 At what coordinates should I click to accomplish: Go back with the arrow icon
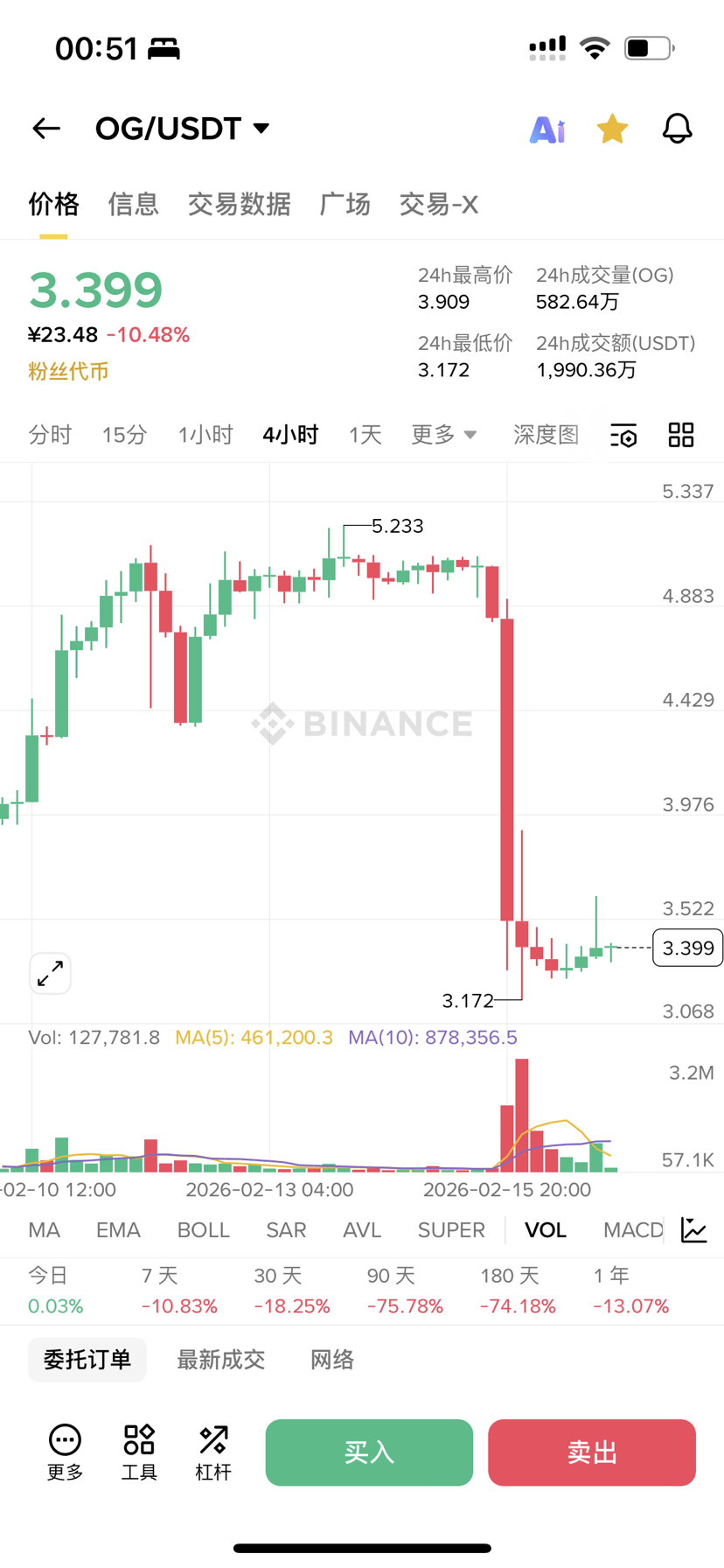coord(46,129)
